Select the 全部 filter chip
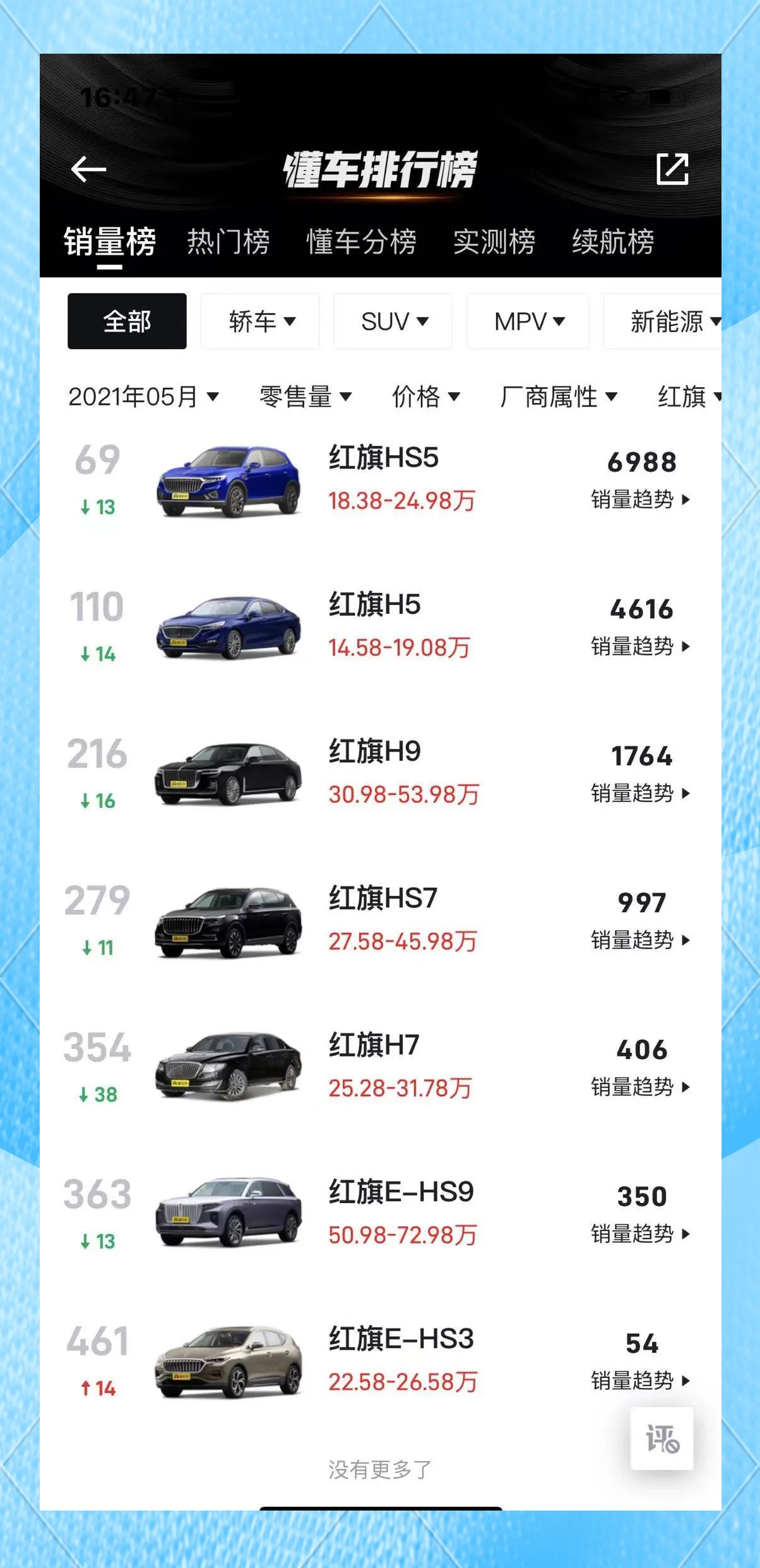Viewport: 760px width, 1568px height. (x=127, y=321)
